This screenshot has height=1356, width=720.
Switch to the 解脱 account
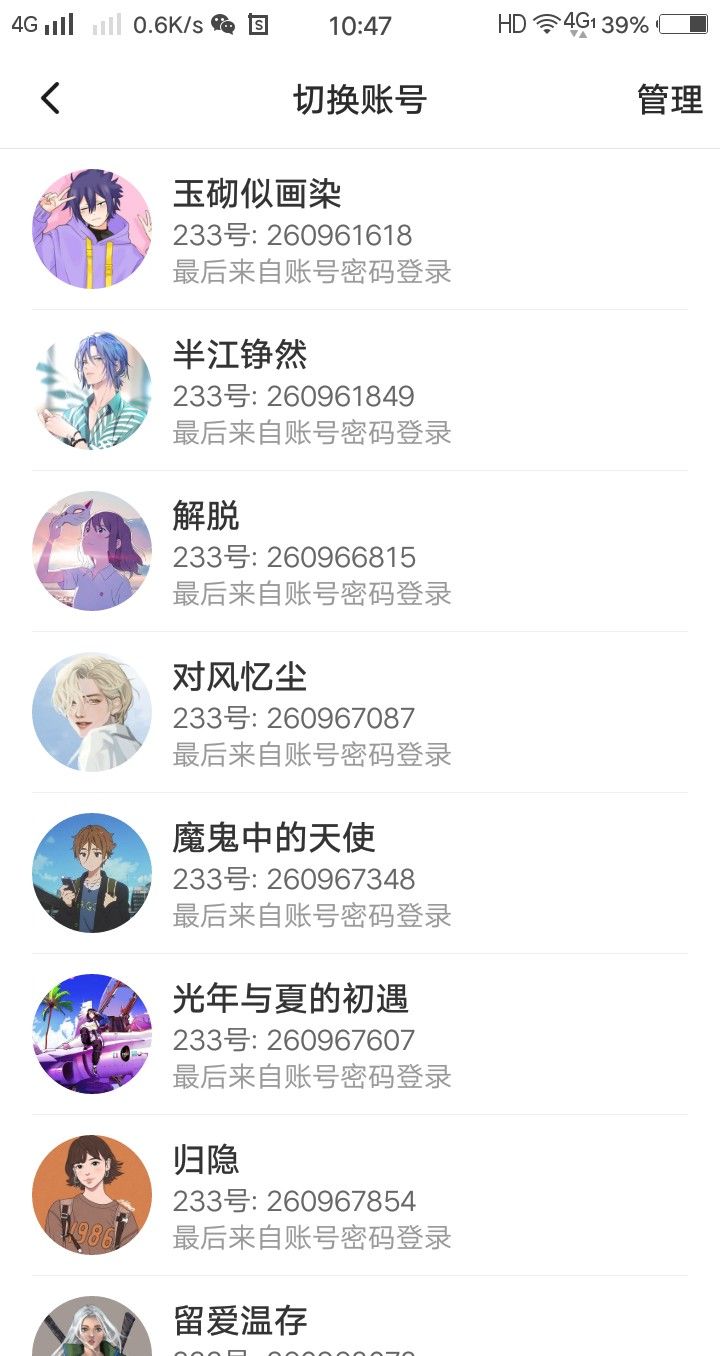point(360,552)
